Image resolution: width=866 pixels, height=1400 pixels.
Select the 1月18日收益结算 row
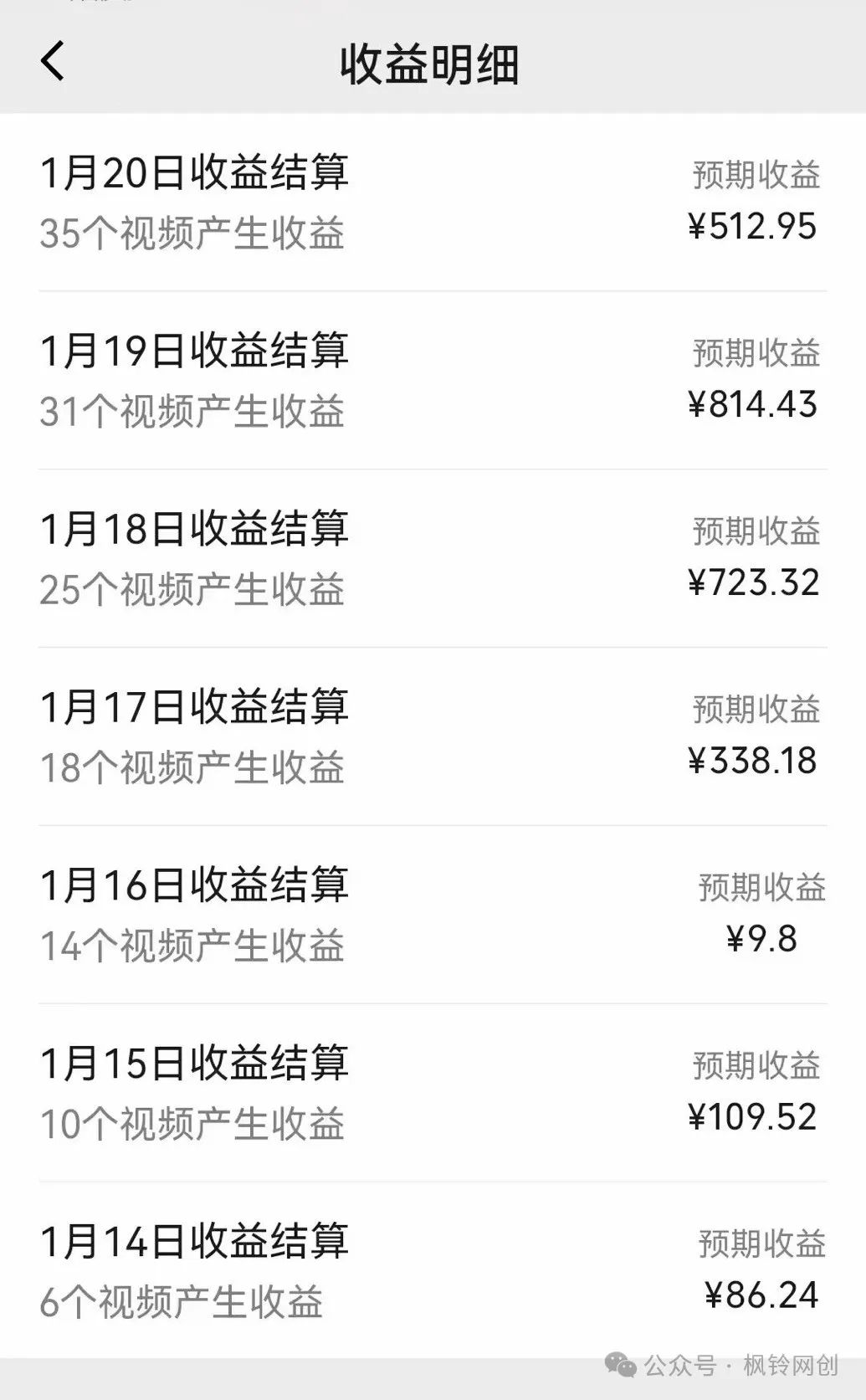point(197,529)
